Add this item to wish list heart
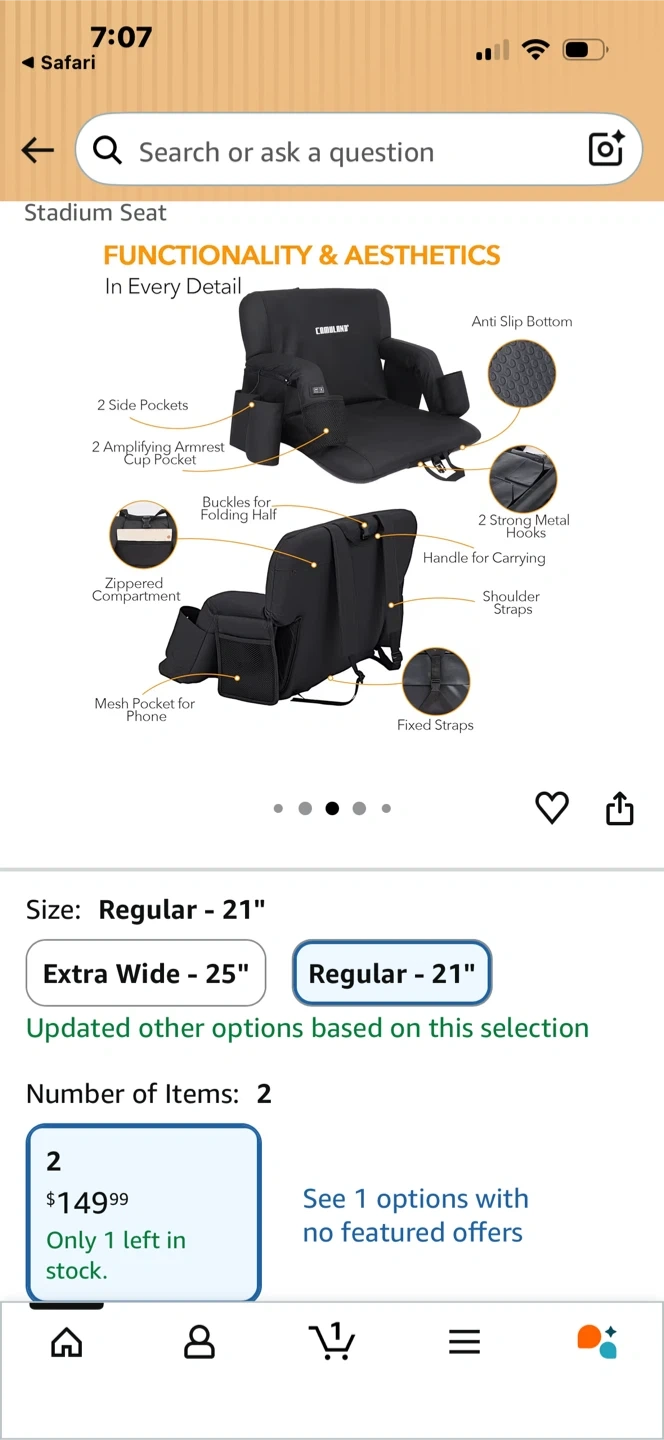 [x=552, y=807]
